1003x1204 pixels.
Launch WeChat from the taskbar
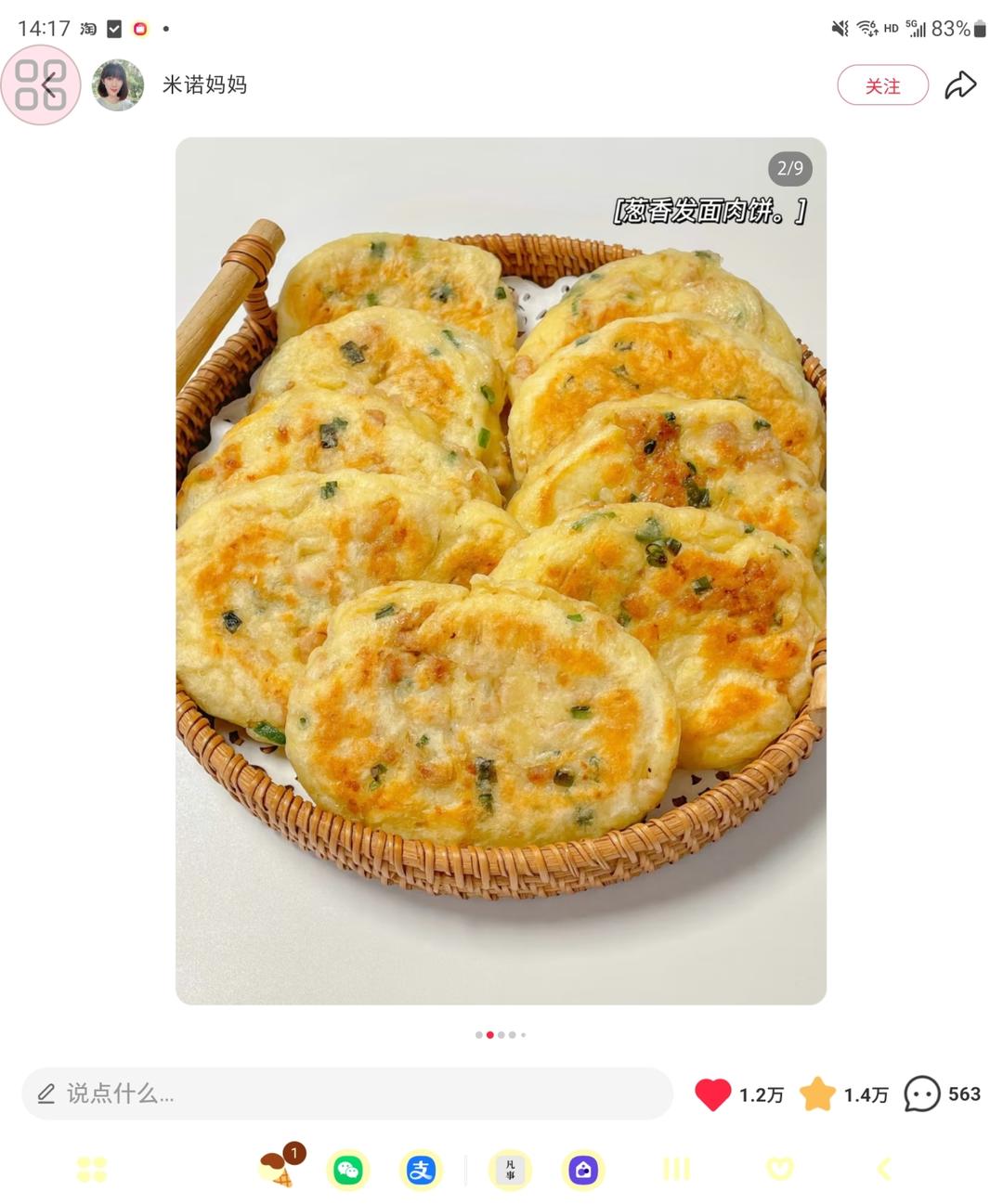348,1170
